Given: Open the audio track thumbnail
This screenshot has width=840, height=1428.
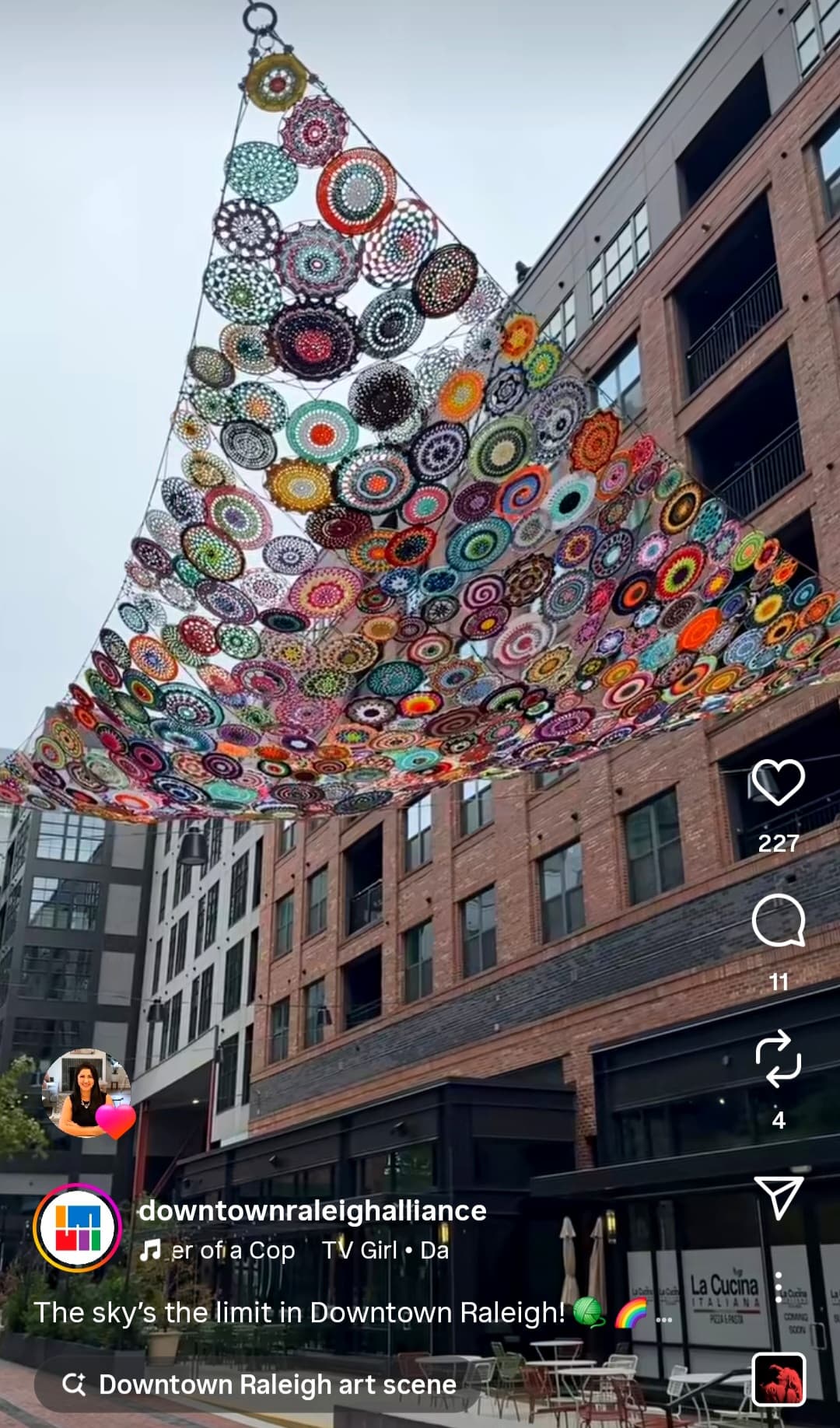Looking at the screenshot, I should (x=779, y=1380).
